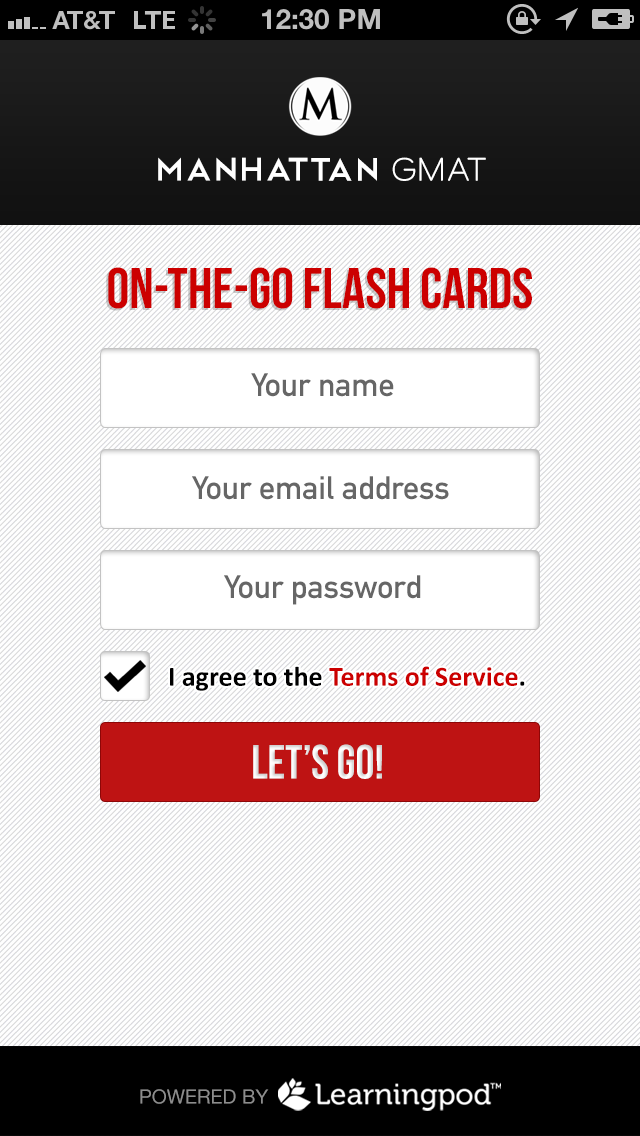Image resolution: width=640 pixels, height=1136 pixels.
Task: Select the Your password field
Action: click(x=320, y=589)
